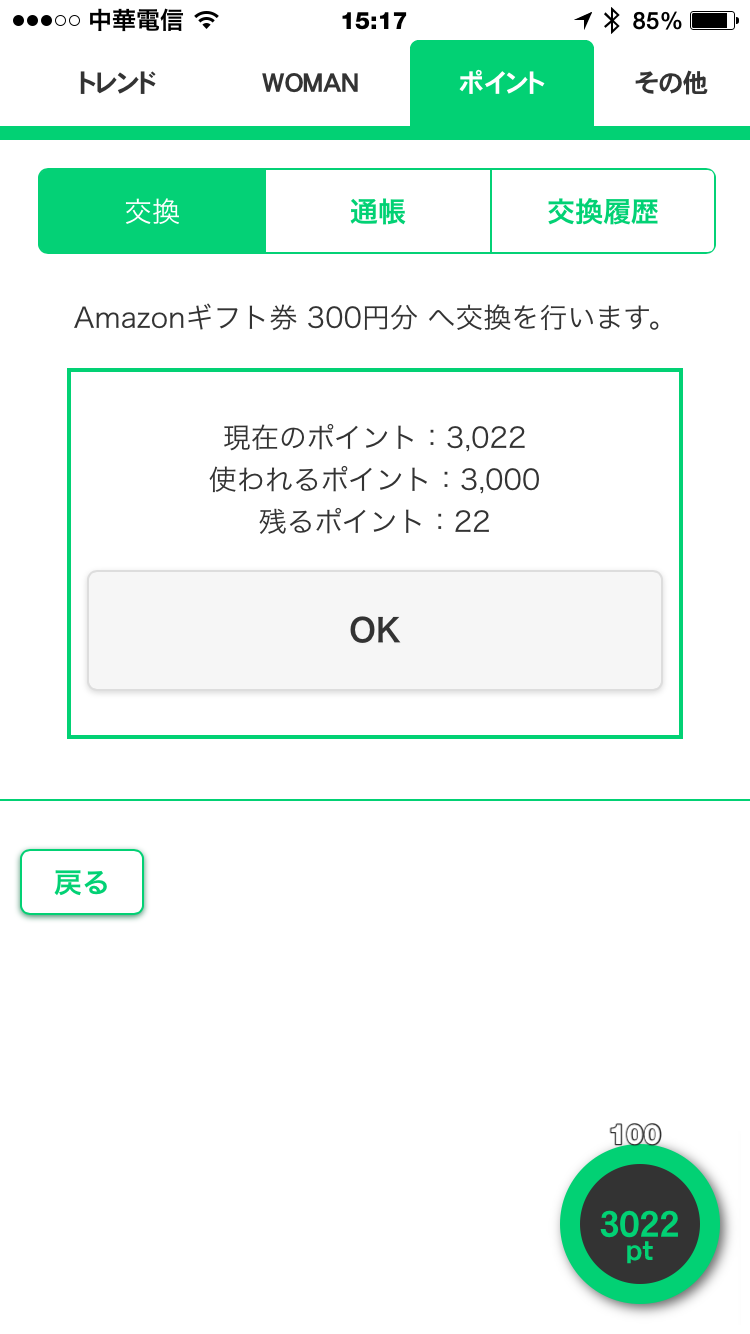Go back with the 戻る button
Screen dimensions: 750x1334
(82, 882)
